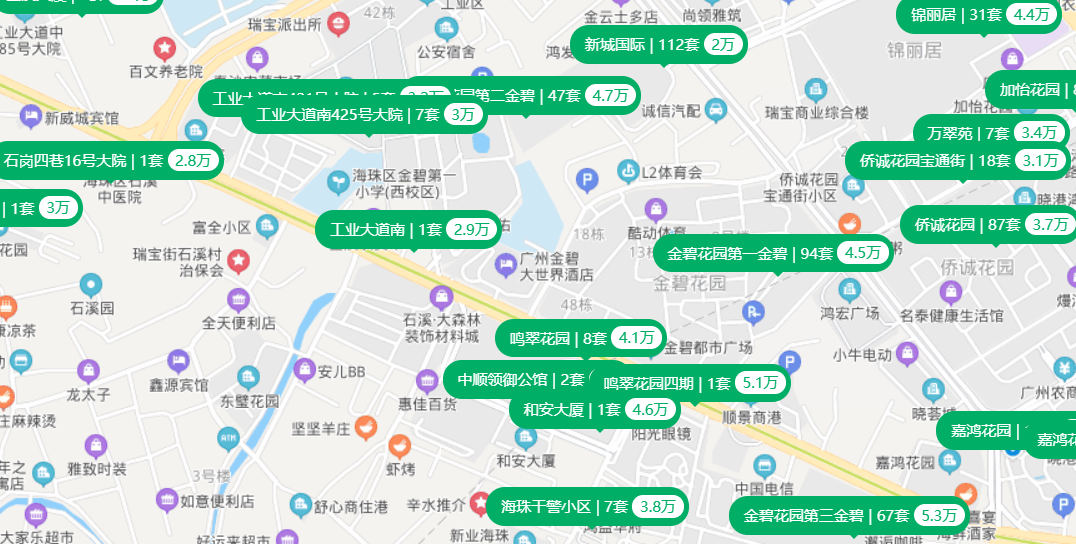Open the 加怡花园 listing marker
This screenshot has width=1076, height=544.
point(1030,90)
